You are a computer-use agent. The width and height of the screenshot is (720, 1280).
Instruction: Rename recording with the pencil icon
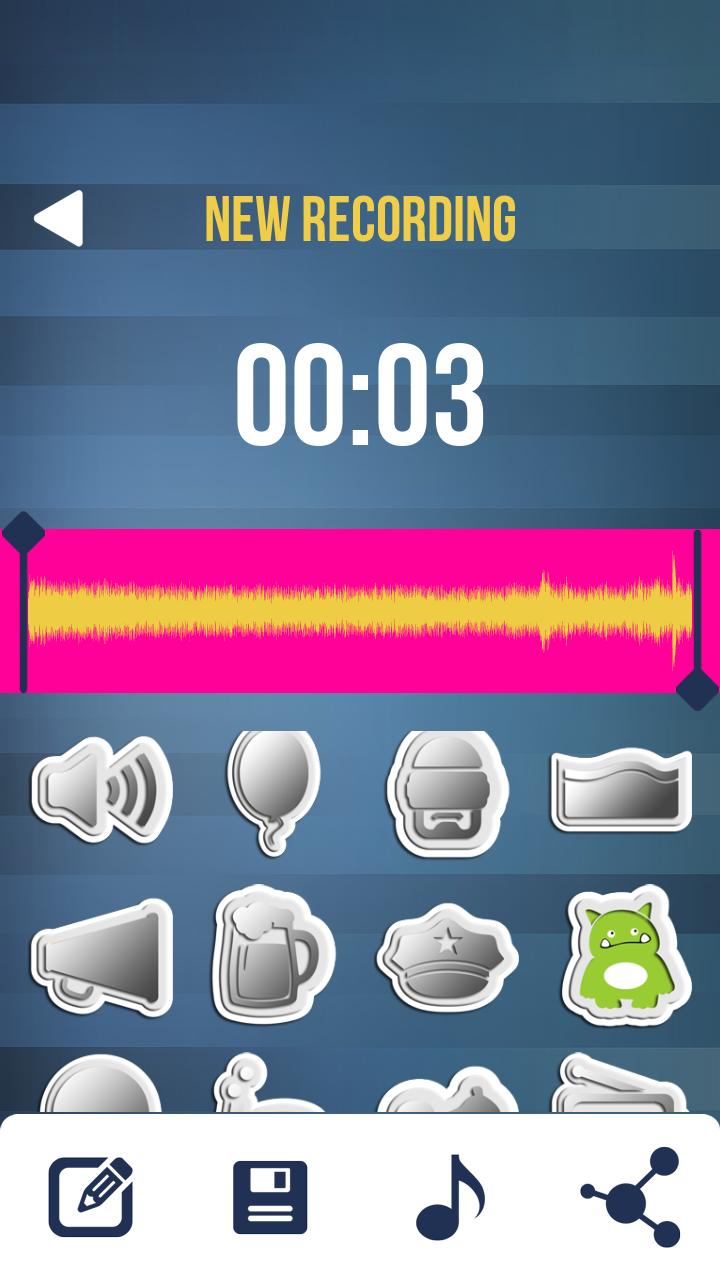(x=91, y=1197)
